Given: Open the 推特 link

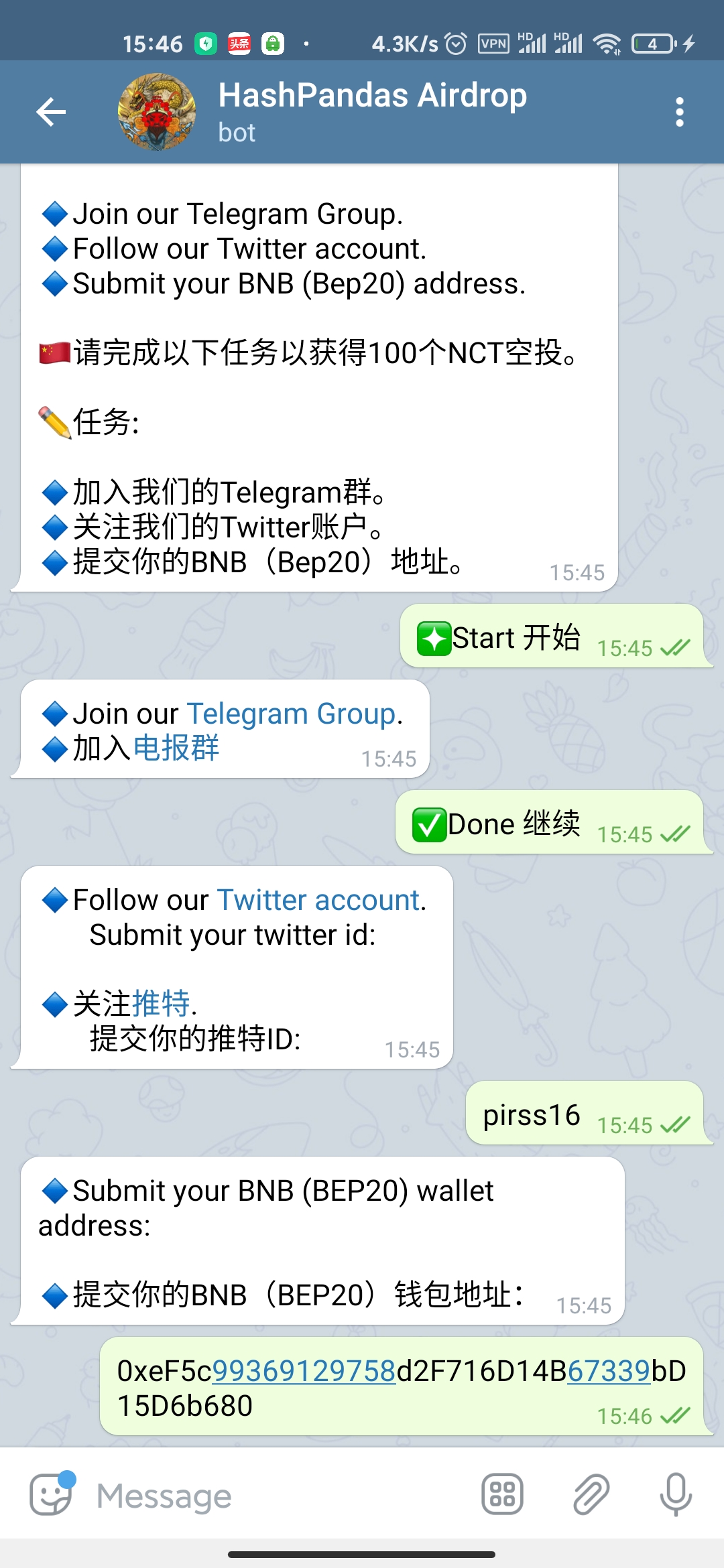Looking at the screenshot, I should 161,1003.
